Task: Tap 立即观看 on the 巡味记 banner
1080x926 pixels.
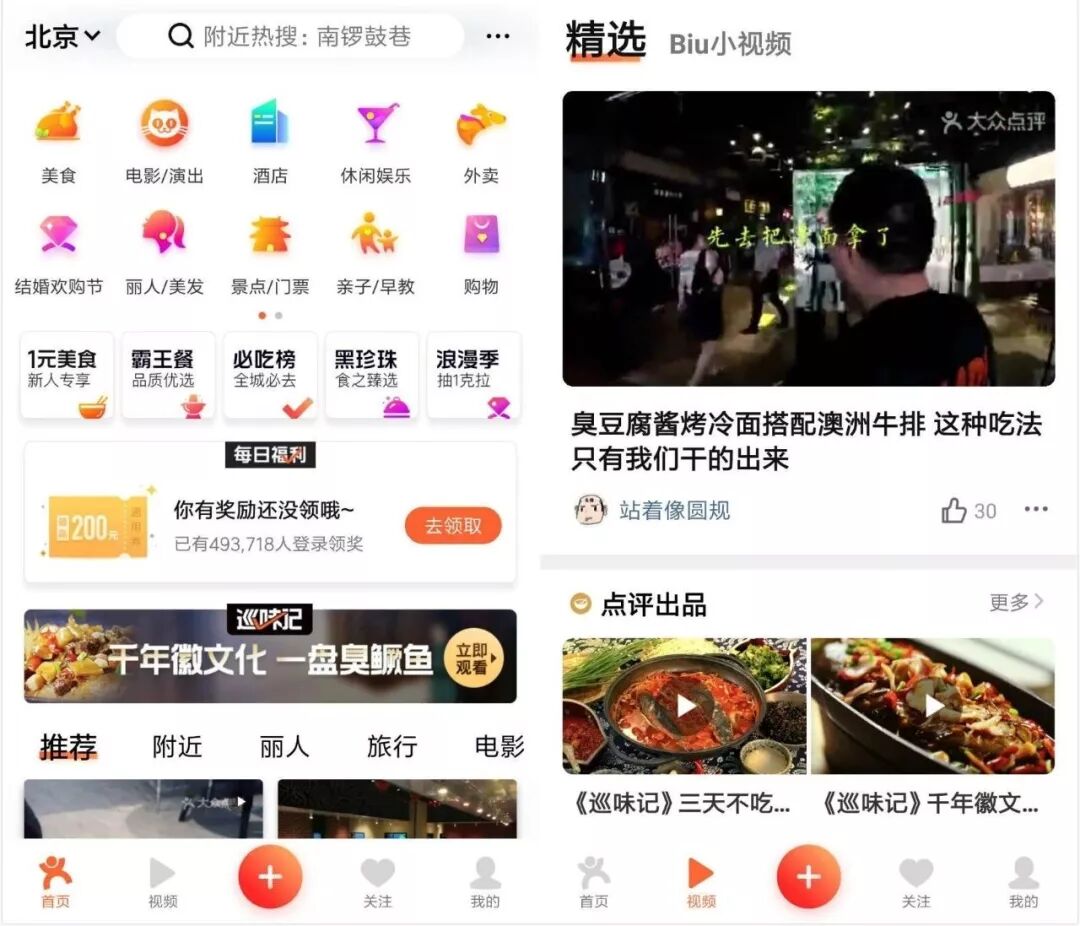Action: [x=473, y=658]
